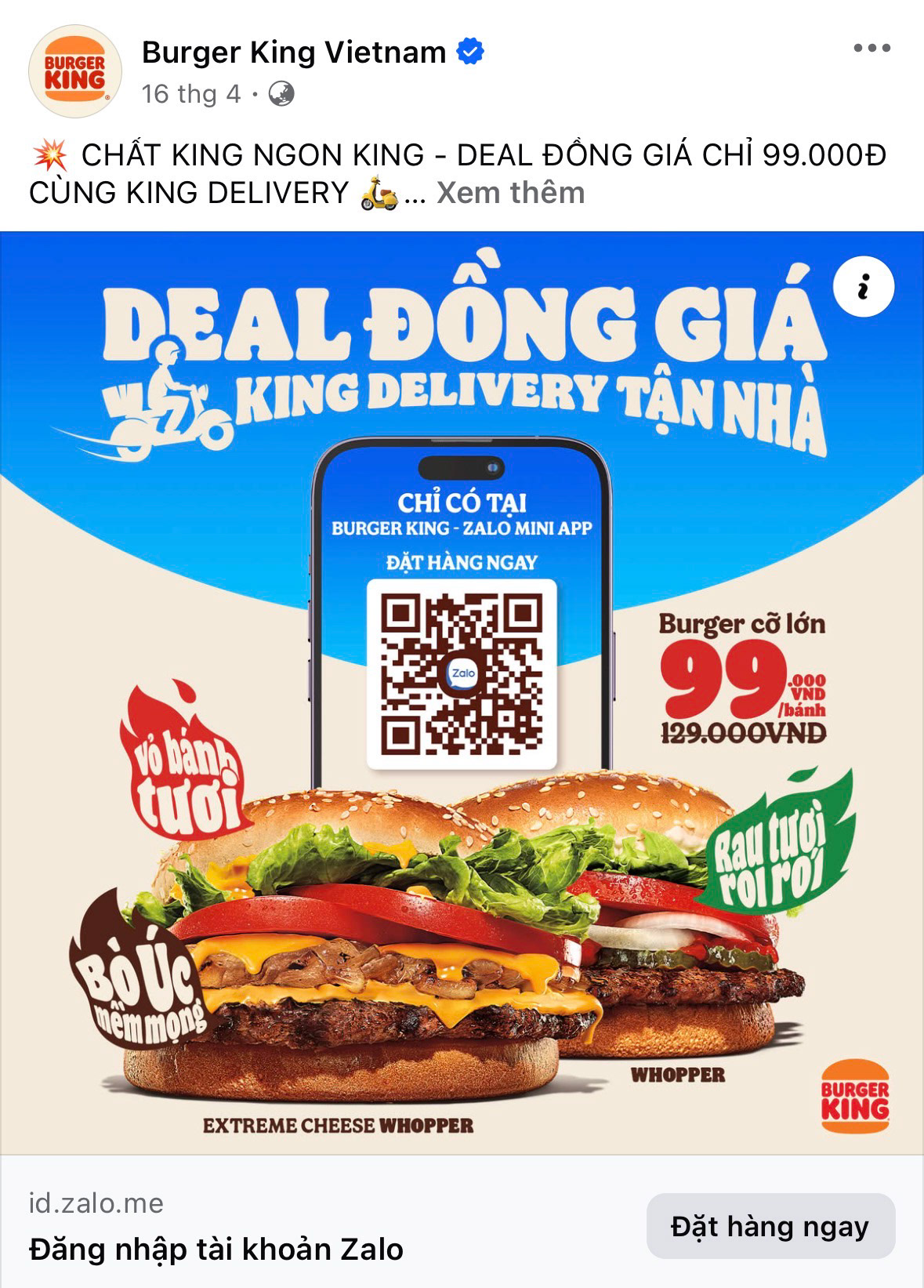Open Burger King Vietnam profile picture

tap(75, 71)
